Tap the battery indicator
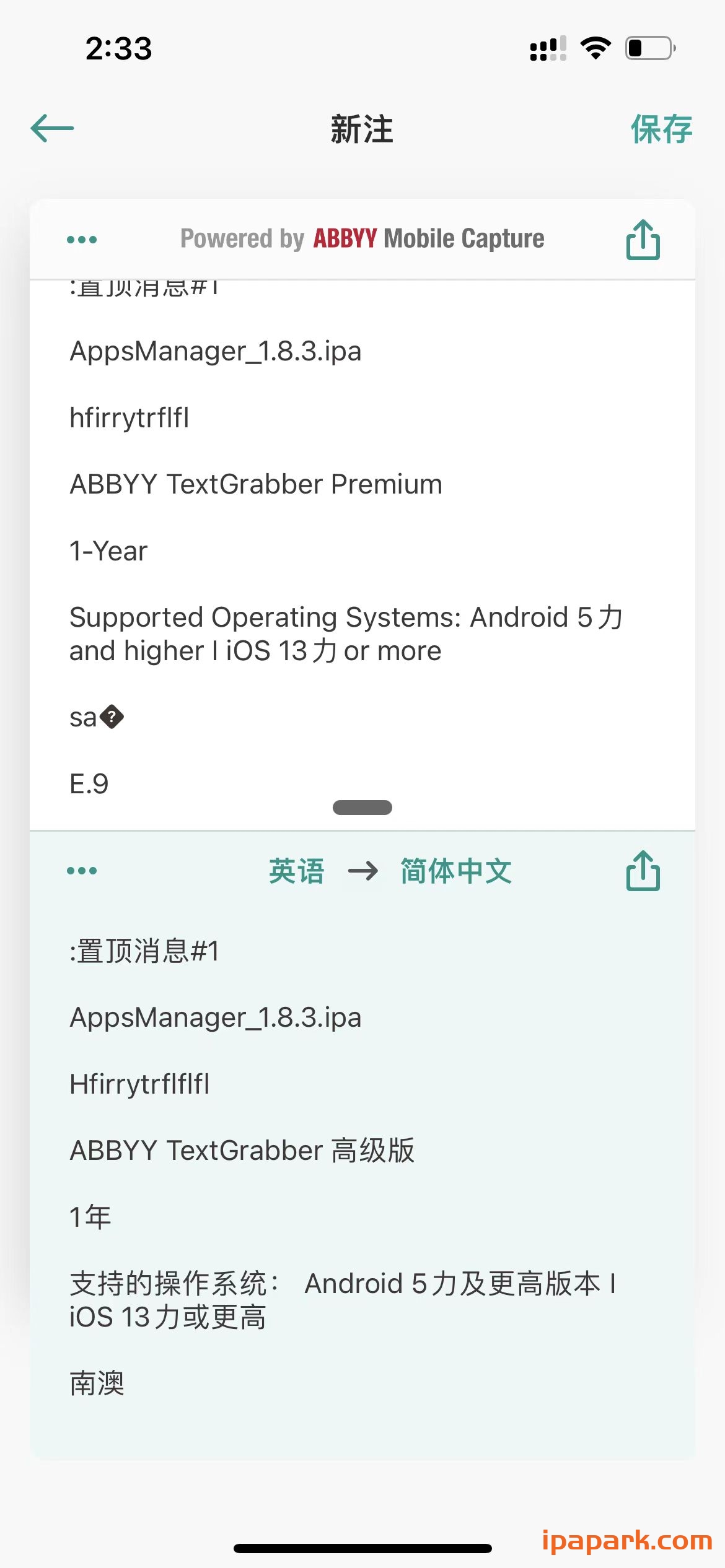Image resolution: width=725 pixels, height=1568 pixels. click(x=647, y=48)
